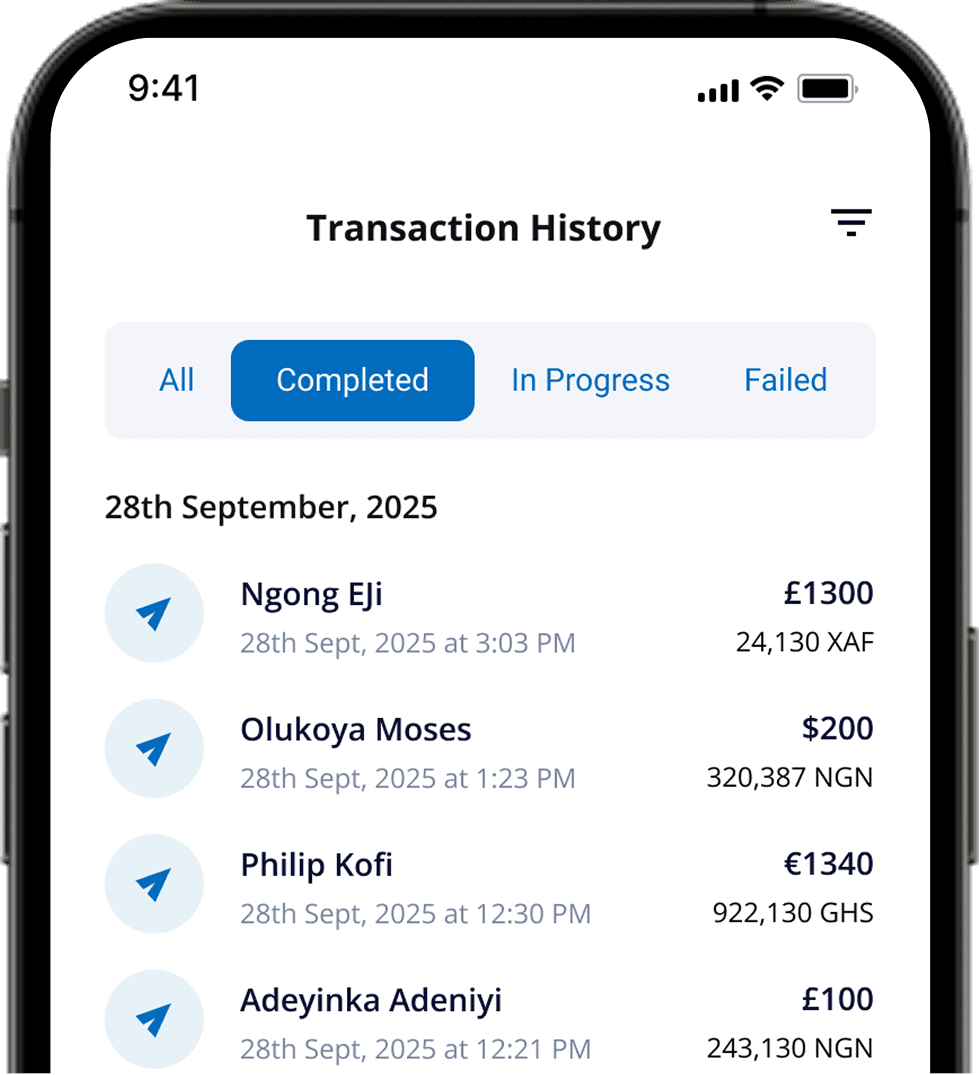This screenshot has height=1075, width=979.
Task: Show In Progress transactions
Action: pyautogui.click(x=590, y=380)
